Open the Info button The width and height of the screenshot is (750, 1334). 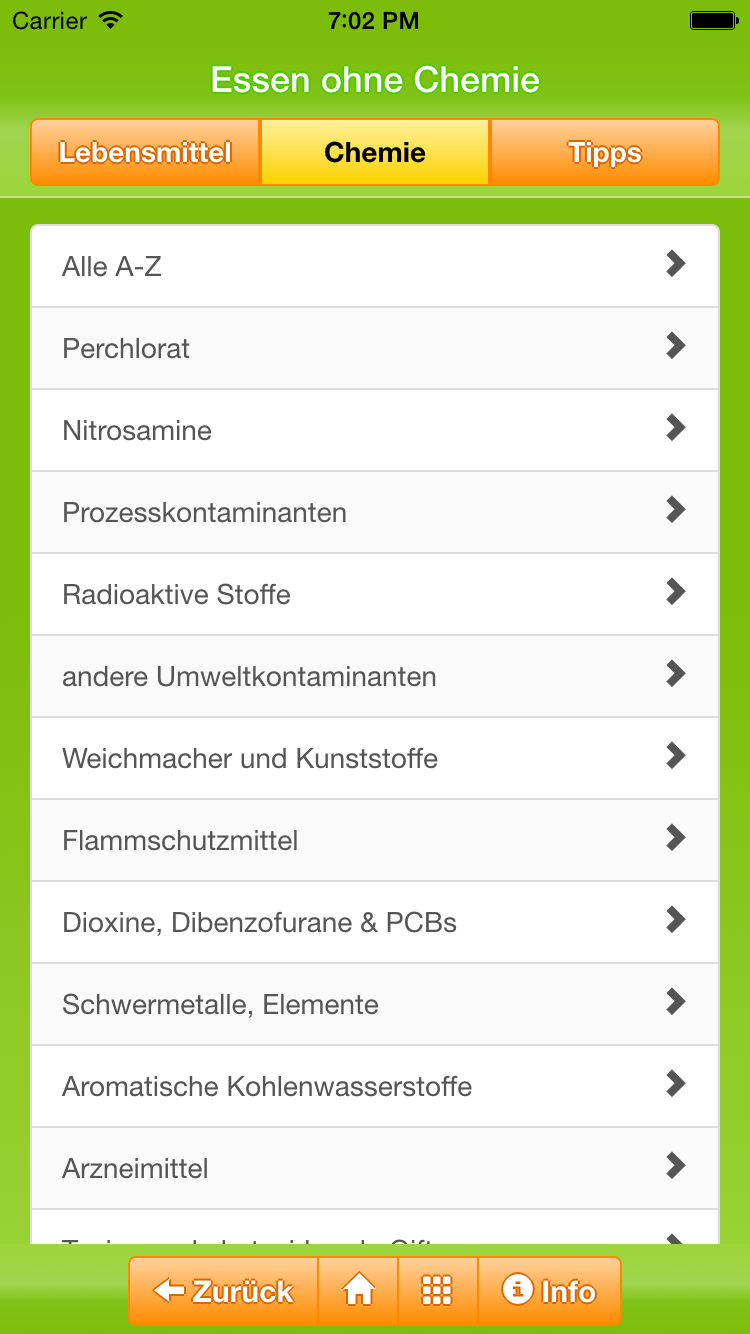point(549,1291)
